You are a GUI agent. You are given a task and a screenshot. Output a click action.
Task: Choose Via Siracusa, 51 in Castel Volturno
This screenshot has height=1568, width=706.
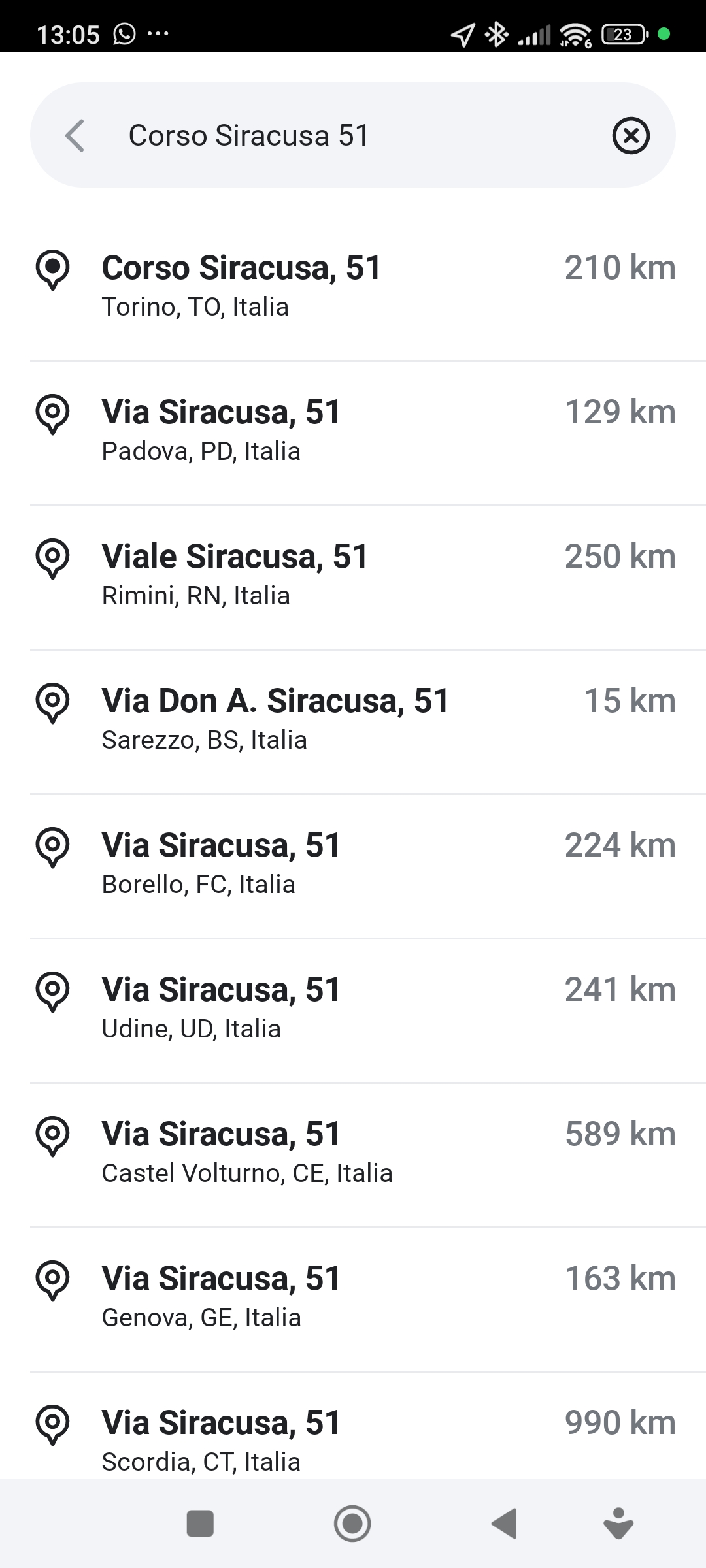tap(353, 1152)
